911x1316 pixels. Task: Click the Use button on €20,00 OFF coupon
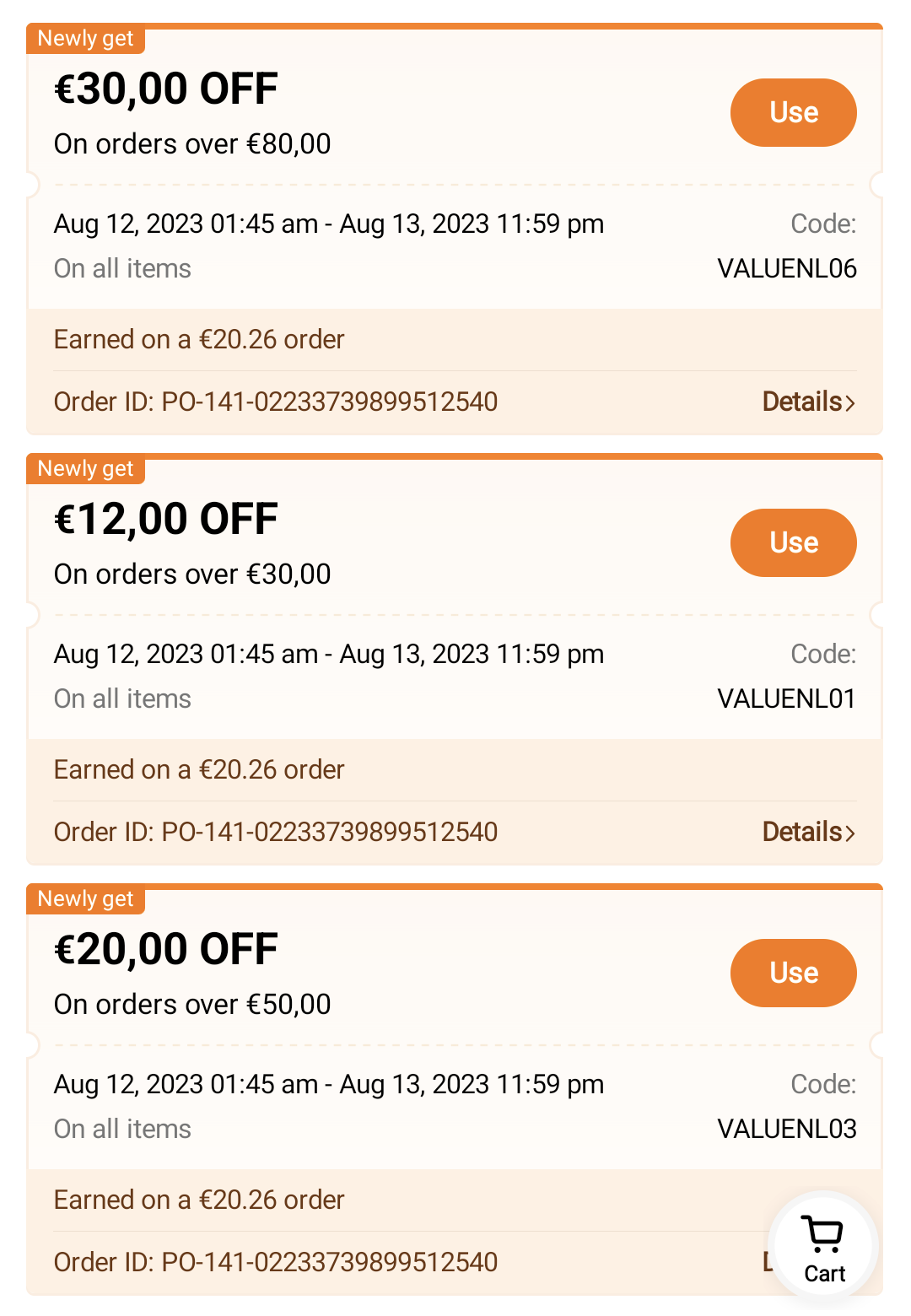click(793, 973)
